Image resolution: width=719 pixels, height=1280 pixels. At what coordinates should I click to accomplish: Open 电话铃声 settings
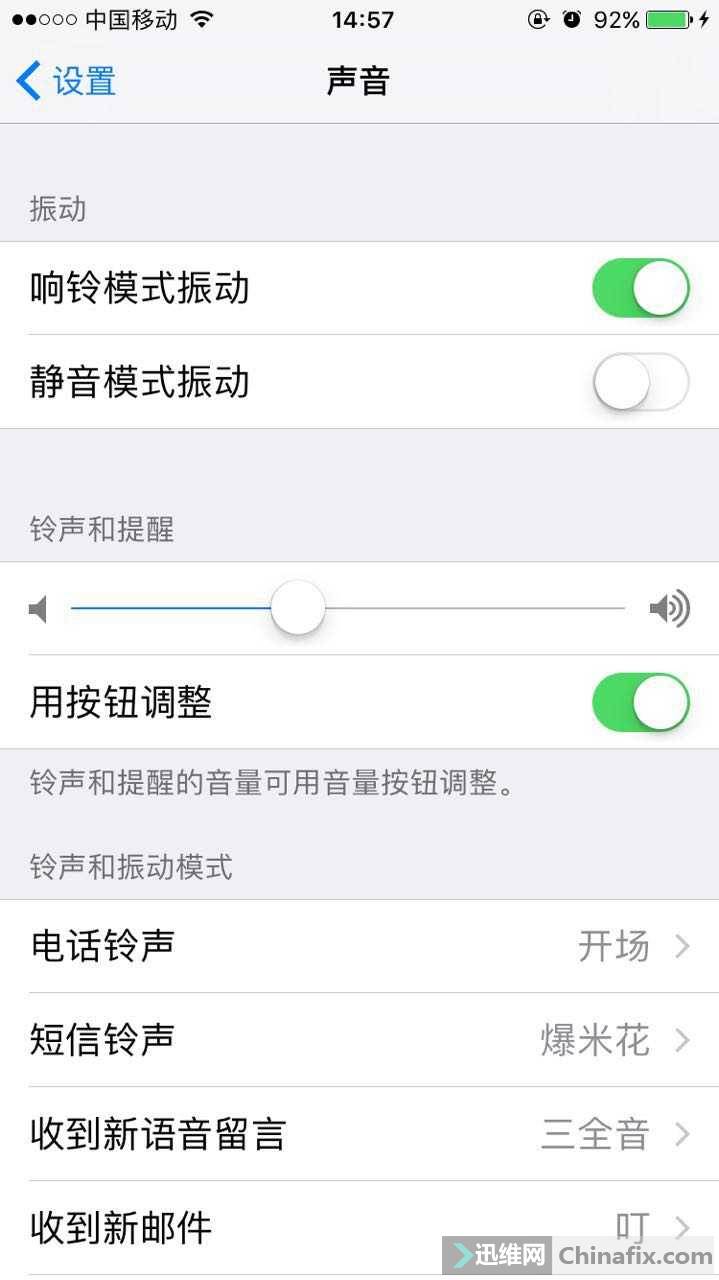pyautogui.click(x=359, y=946)
